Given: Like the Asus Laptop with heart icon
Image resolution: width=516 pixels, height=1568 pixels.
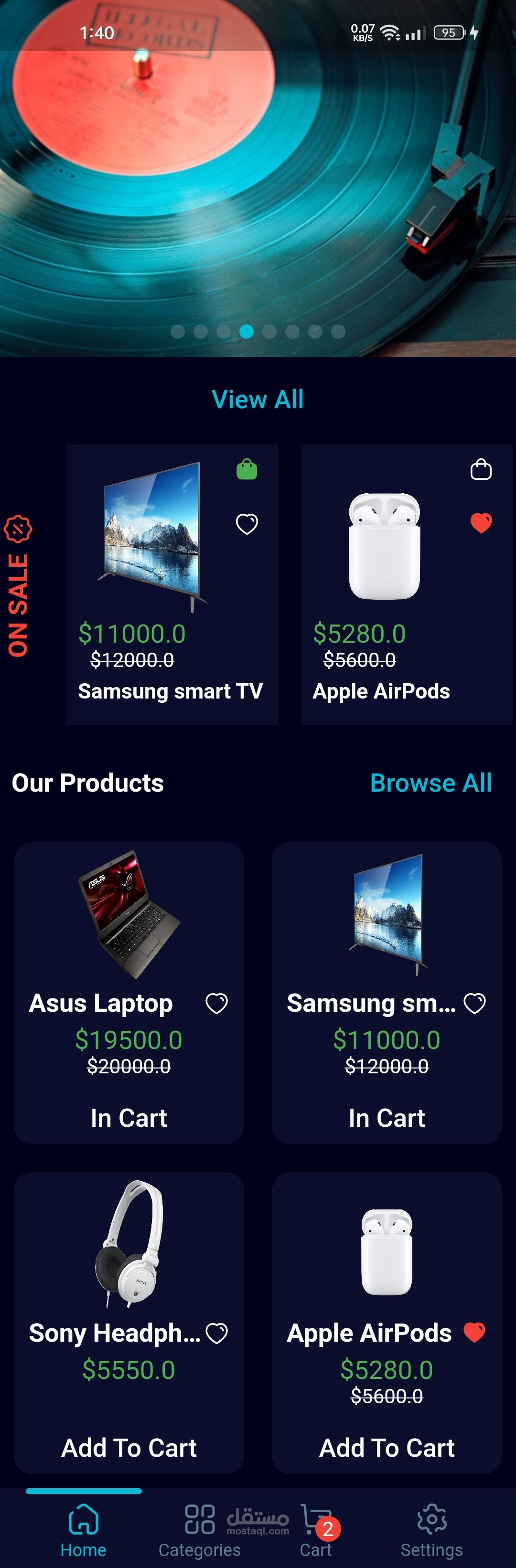Looking at the screenshot, I should click(x=216, y=1003).
